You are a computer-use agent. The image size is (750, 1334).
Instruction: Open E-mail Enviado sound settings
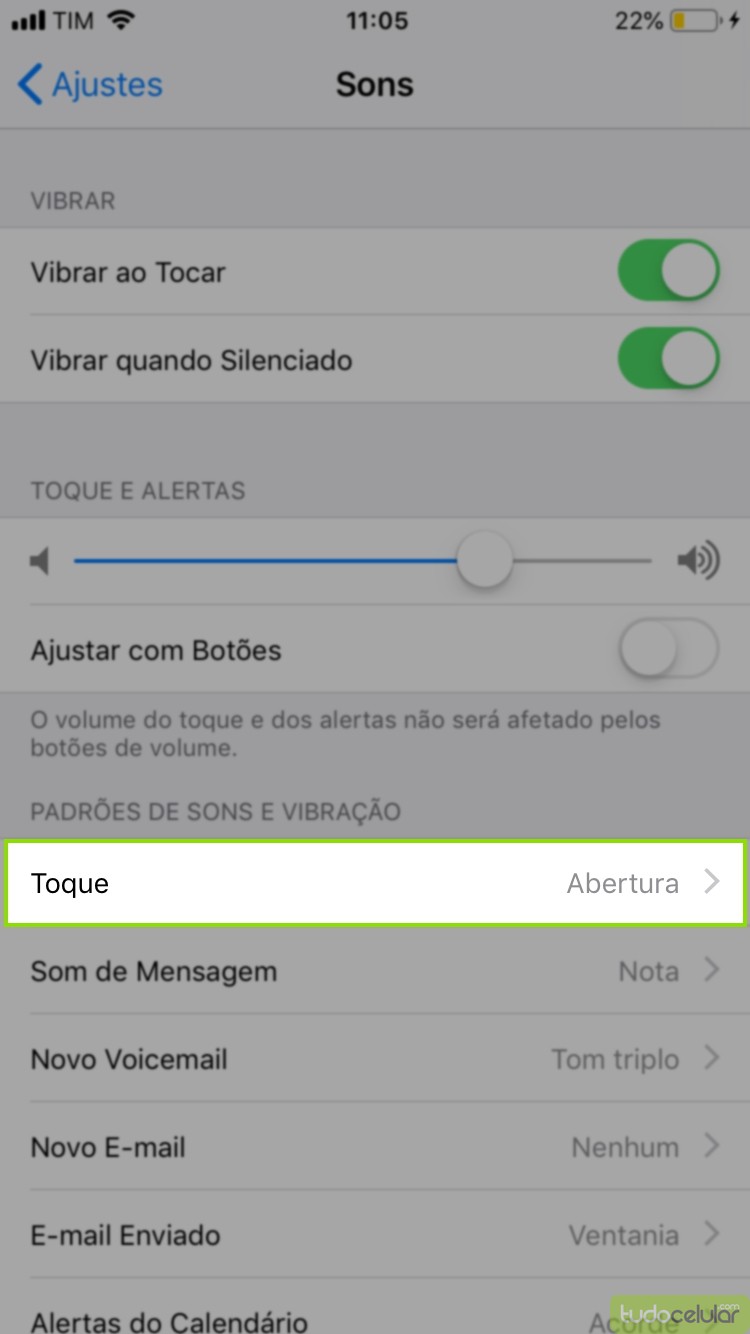click(375, 1235)
